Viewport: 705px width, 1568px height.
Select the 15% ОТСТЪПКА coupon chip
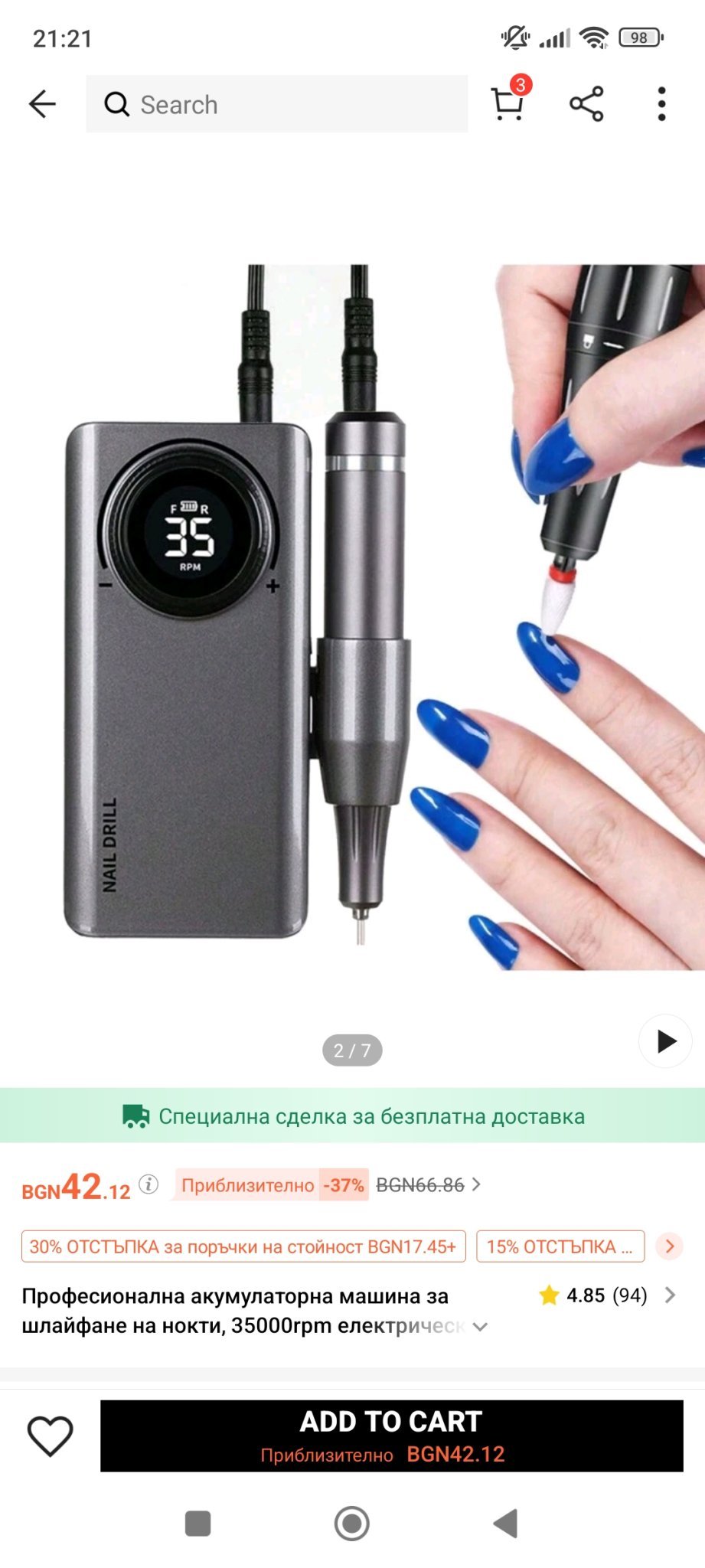tap(560, 1246)
